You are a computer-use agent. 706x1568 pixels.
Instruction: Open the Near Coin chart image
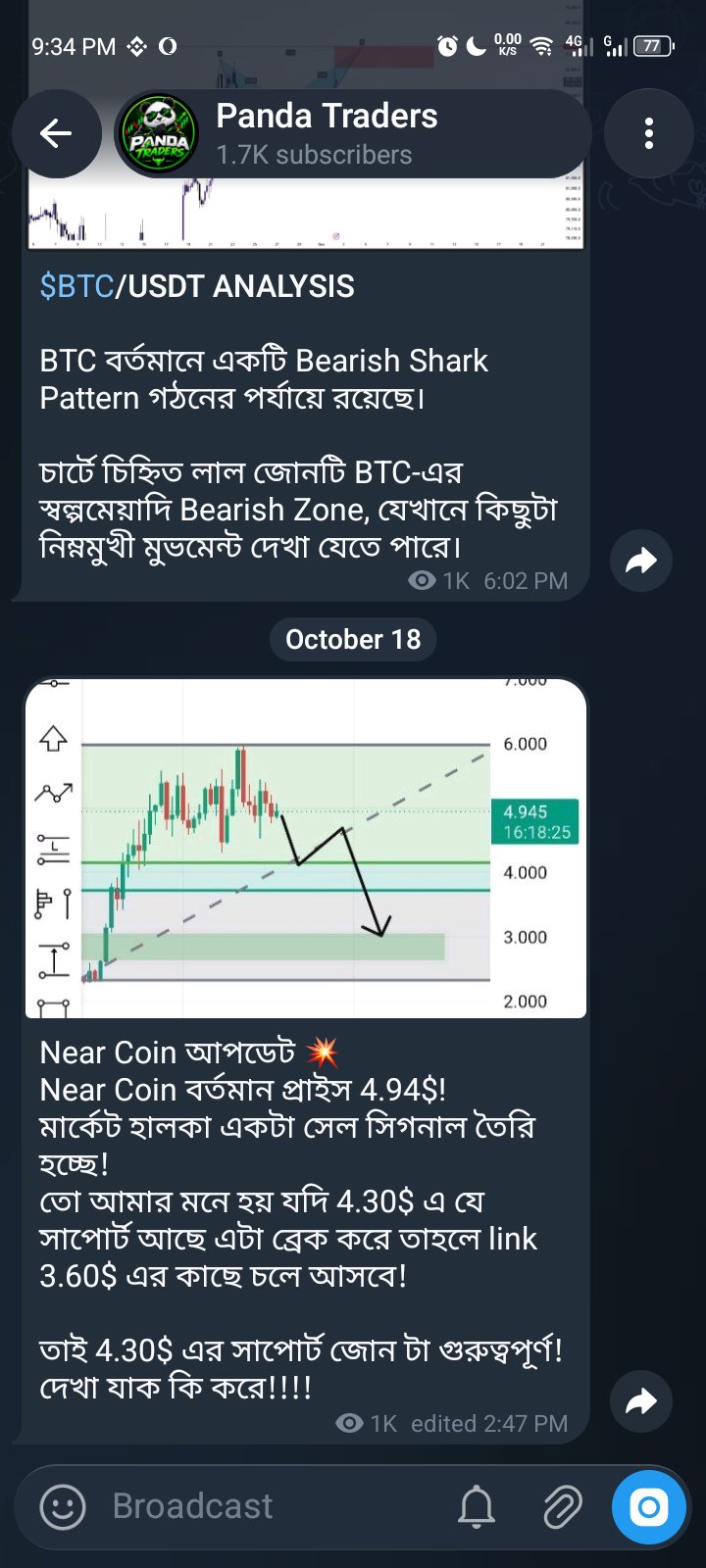click(x=306, y=848)
